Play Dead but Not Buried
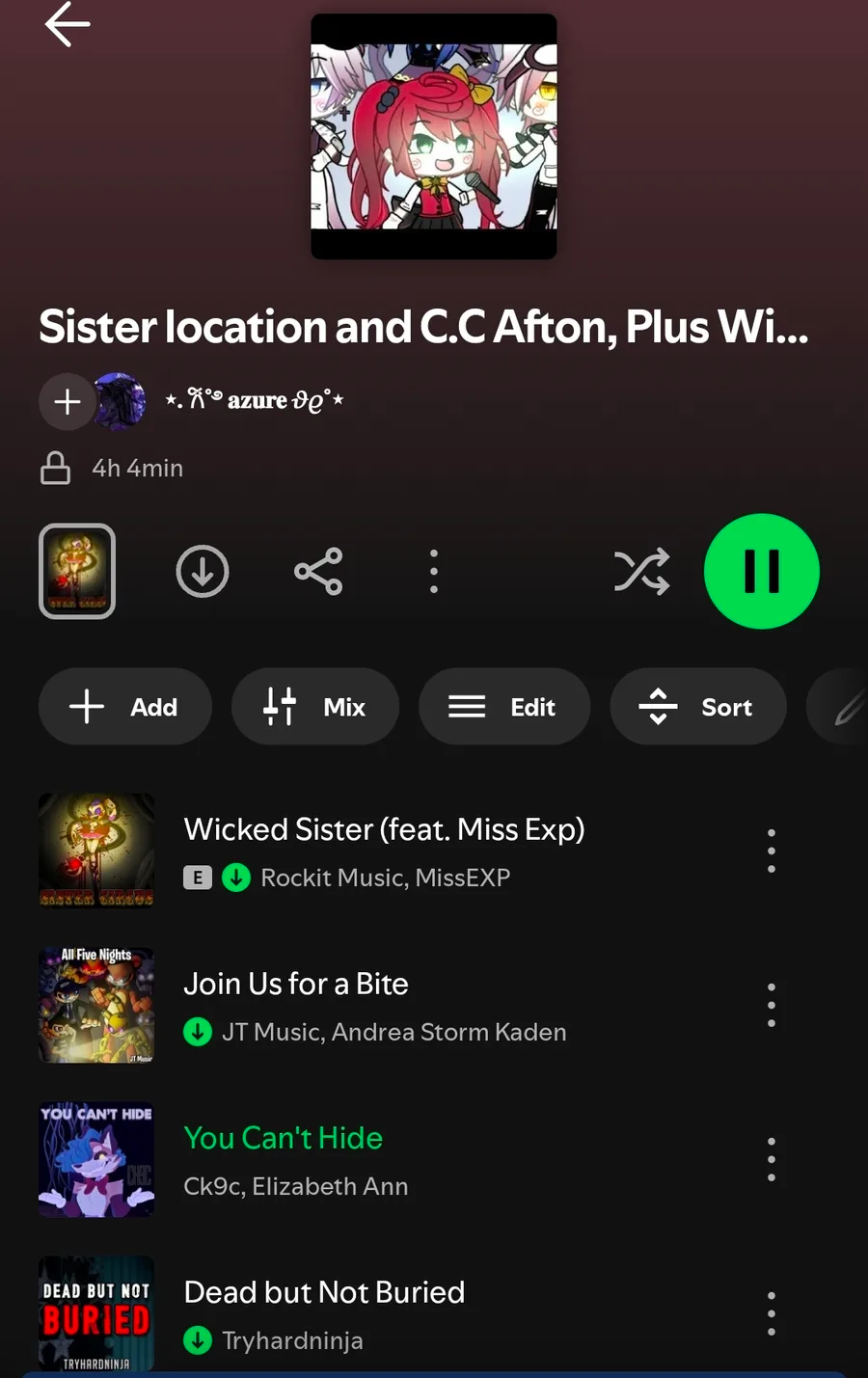 (x=324, y=1292)
